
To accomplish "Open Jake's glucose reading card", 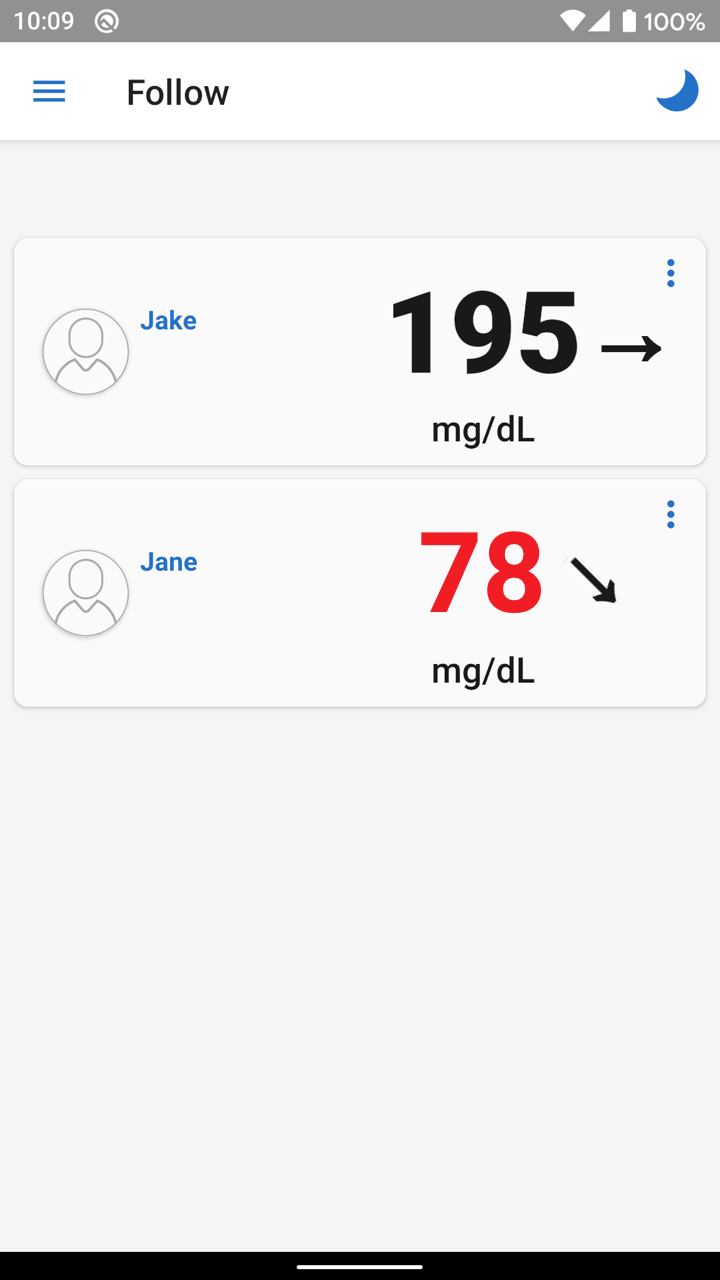I will point(360,352).
